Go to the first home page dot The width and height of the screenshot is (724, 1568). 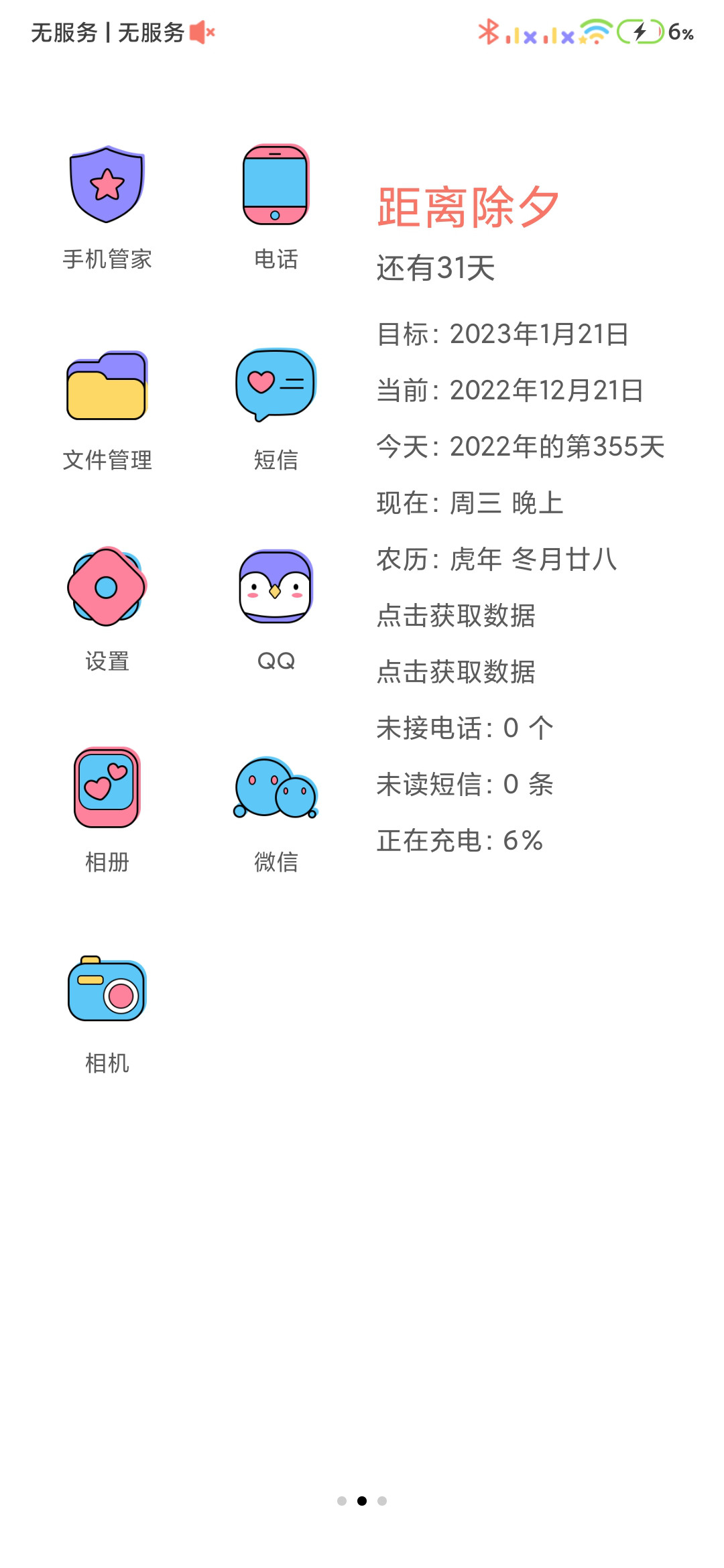[x=342, y=1501]
